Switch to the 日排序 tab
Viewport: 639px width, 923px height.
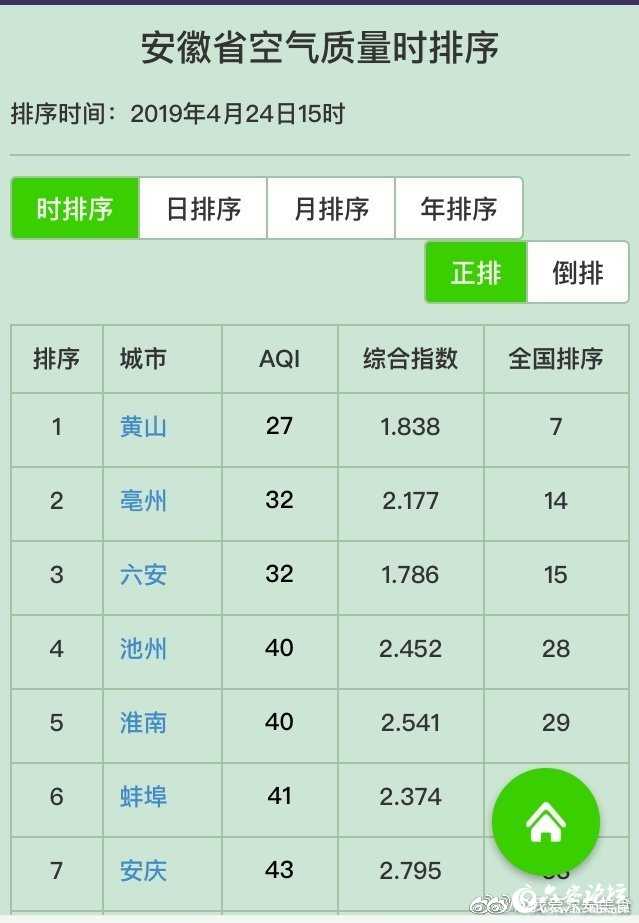pos(203,209)
